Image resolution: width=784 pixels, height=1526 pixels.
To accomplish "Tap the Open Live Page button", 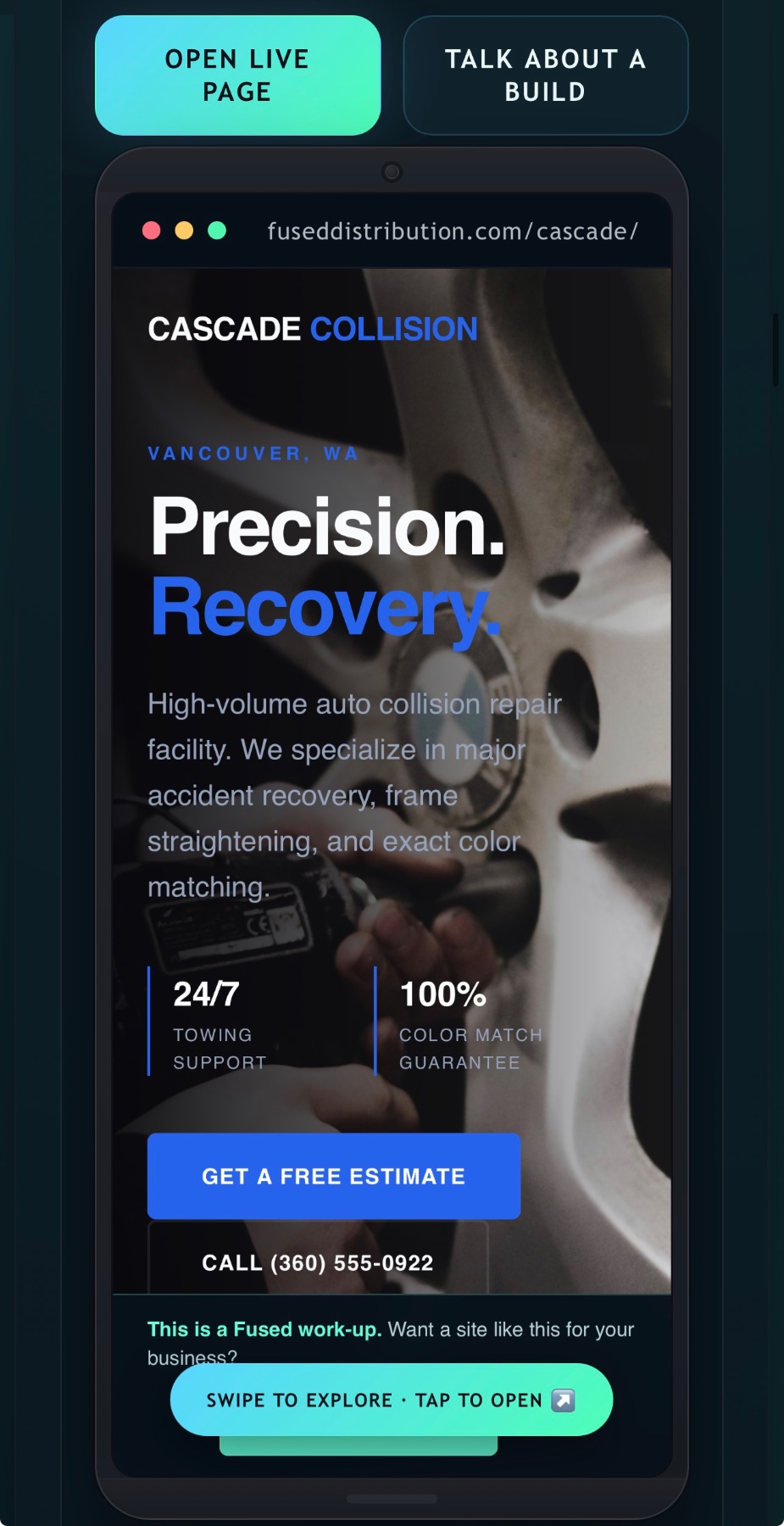I will (237, 75).
